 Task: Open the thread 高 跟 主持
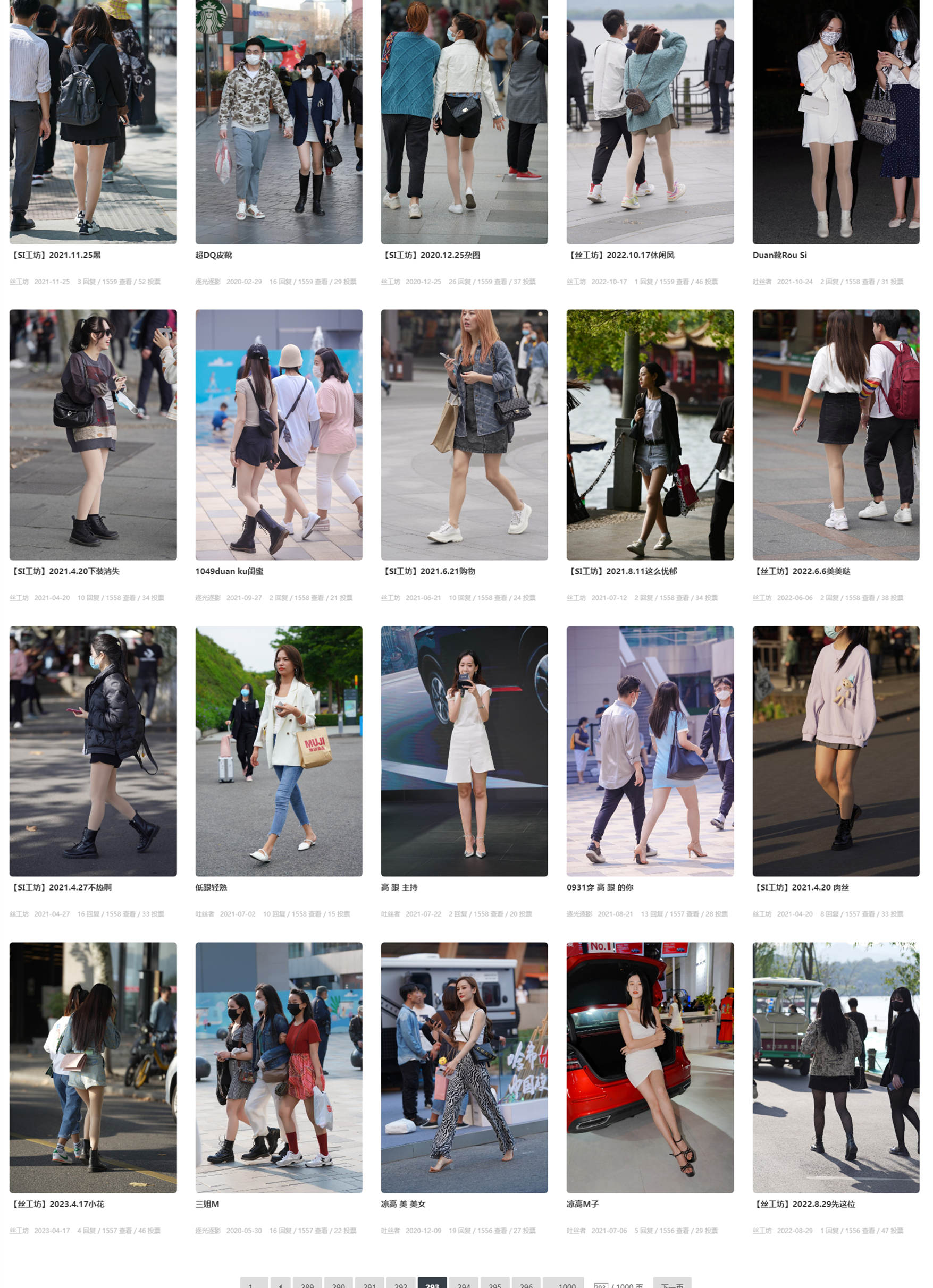coord(399,887)
